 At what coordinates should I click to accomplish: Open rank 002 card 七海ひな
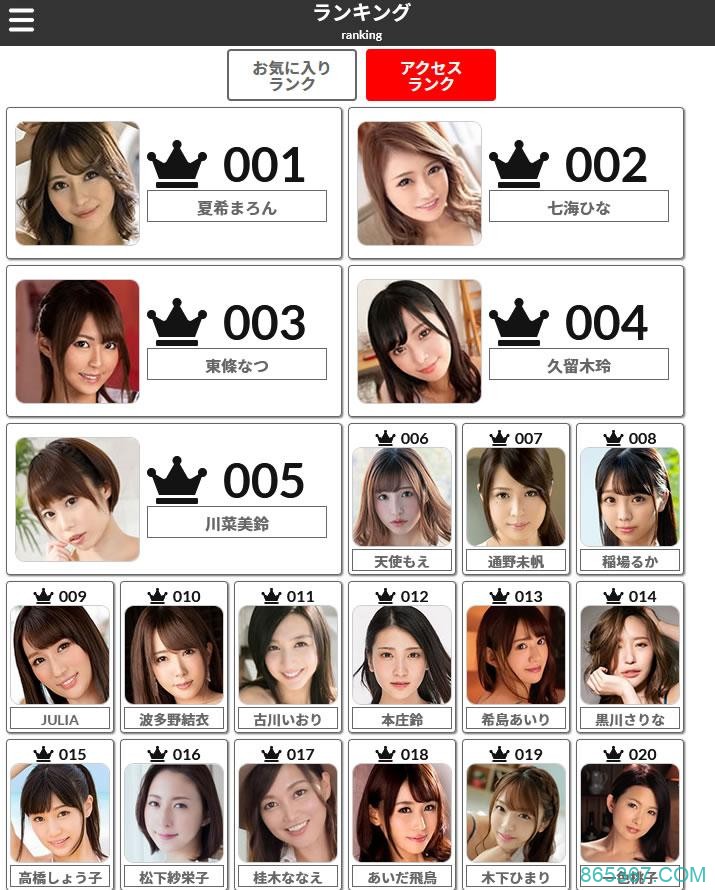[516, 183]
